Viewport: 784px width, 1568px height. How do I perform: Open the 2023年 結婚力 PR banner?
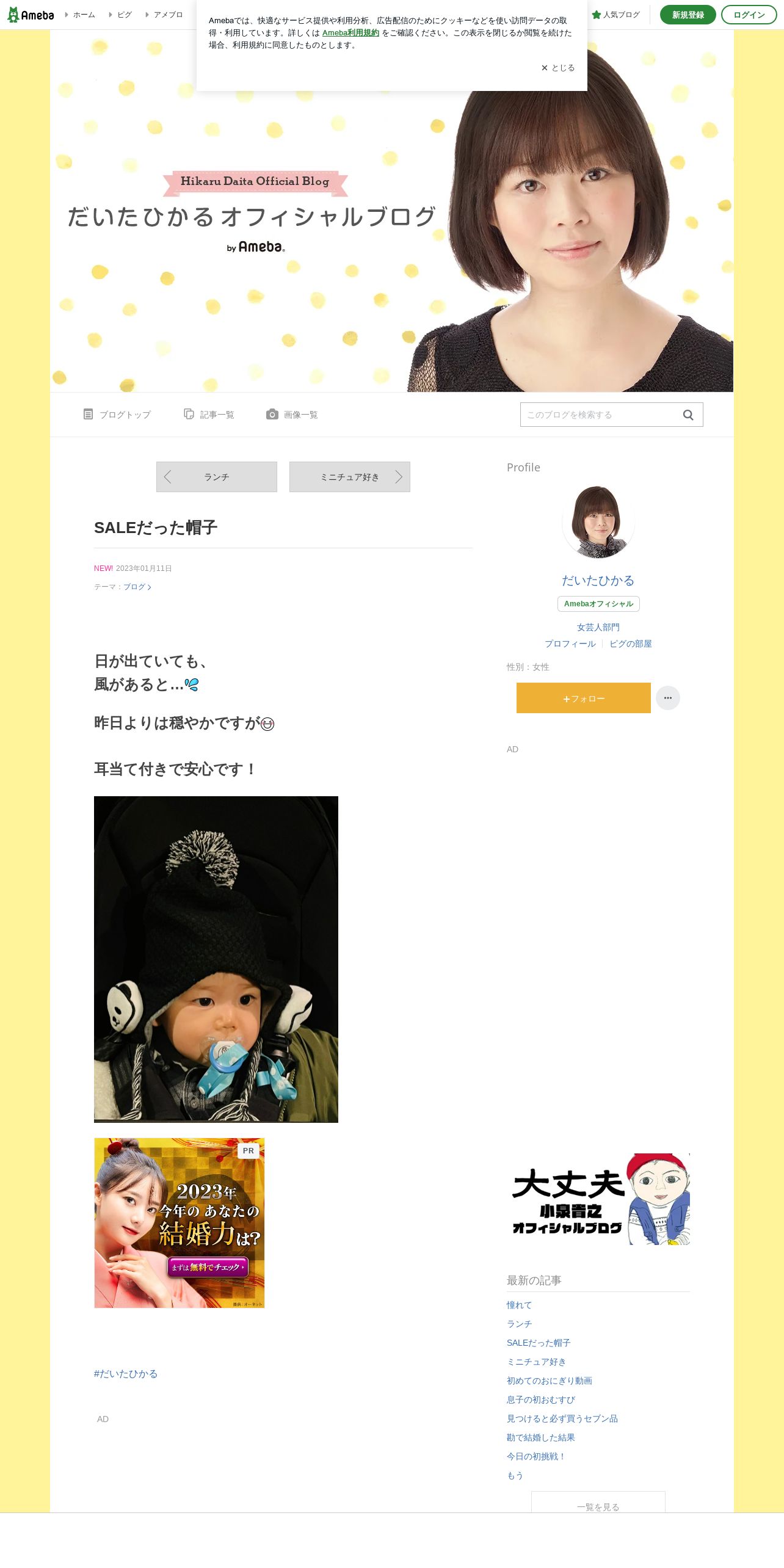pyautogui.click(x=180, y=1223)
